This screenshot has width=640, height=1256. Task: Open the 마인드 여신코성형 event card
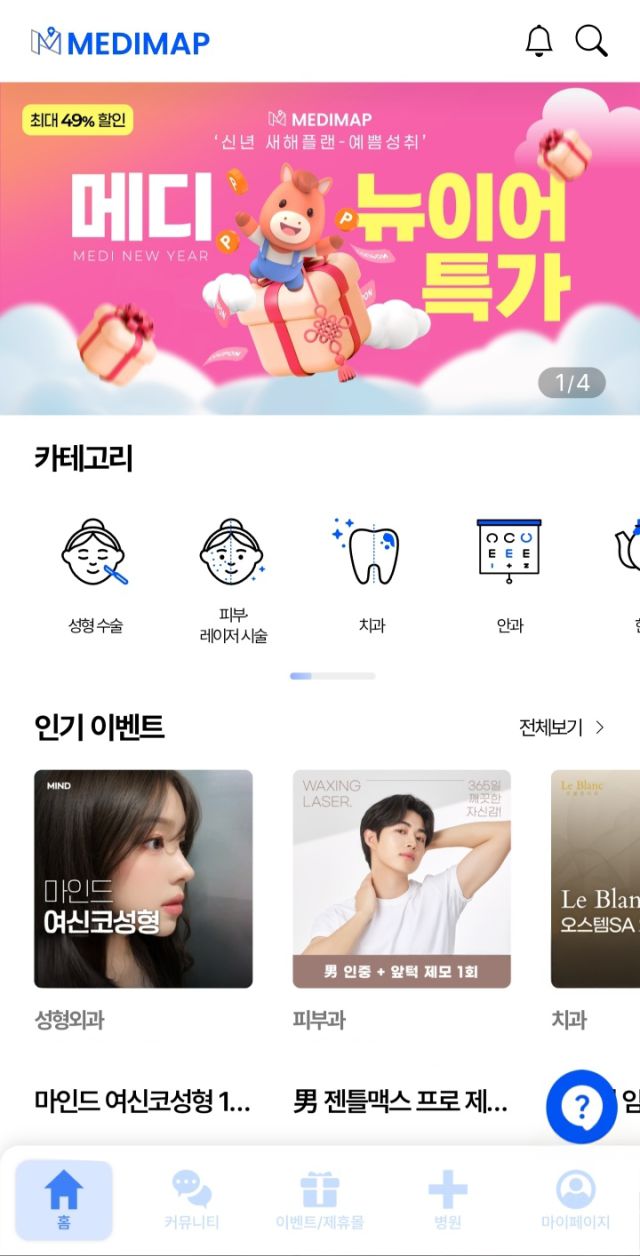coord(143,878)
